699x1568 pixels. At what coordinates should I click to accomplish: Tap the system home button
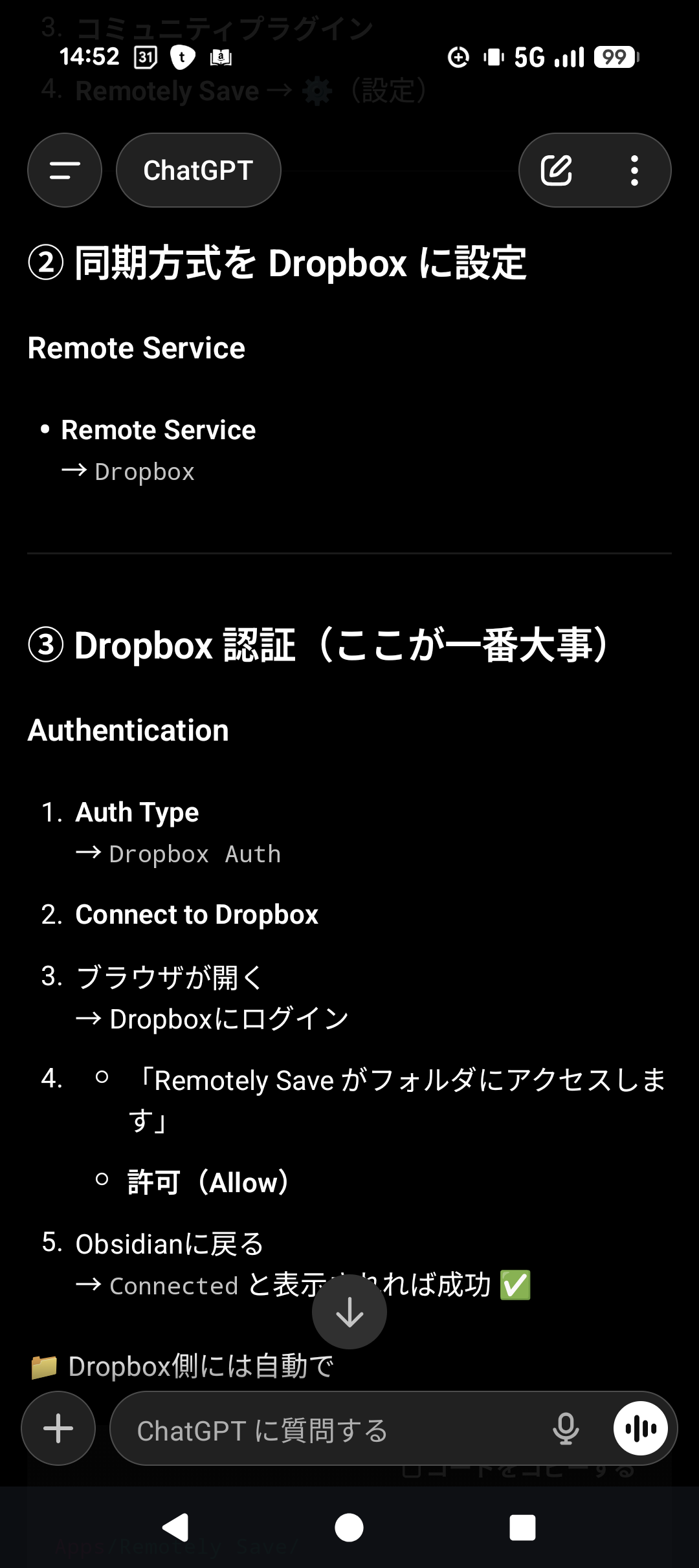349,1528
